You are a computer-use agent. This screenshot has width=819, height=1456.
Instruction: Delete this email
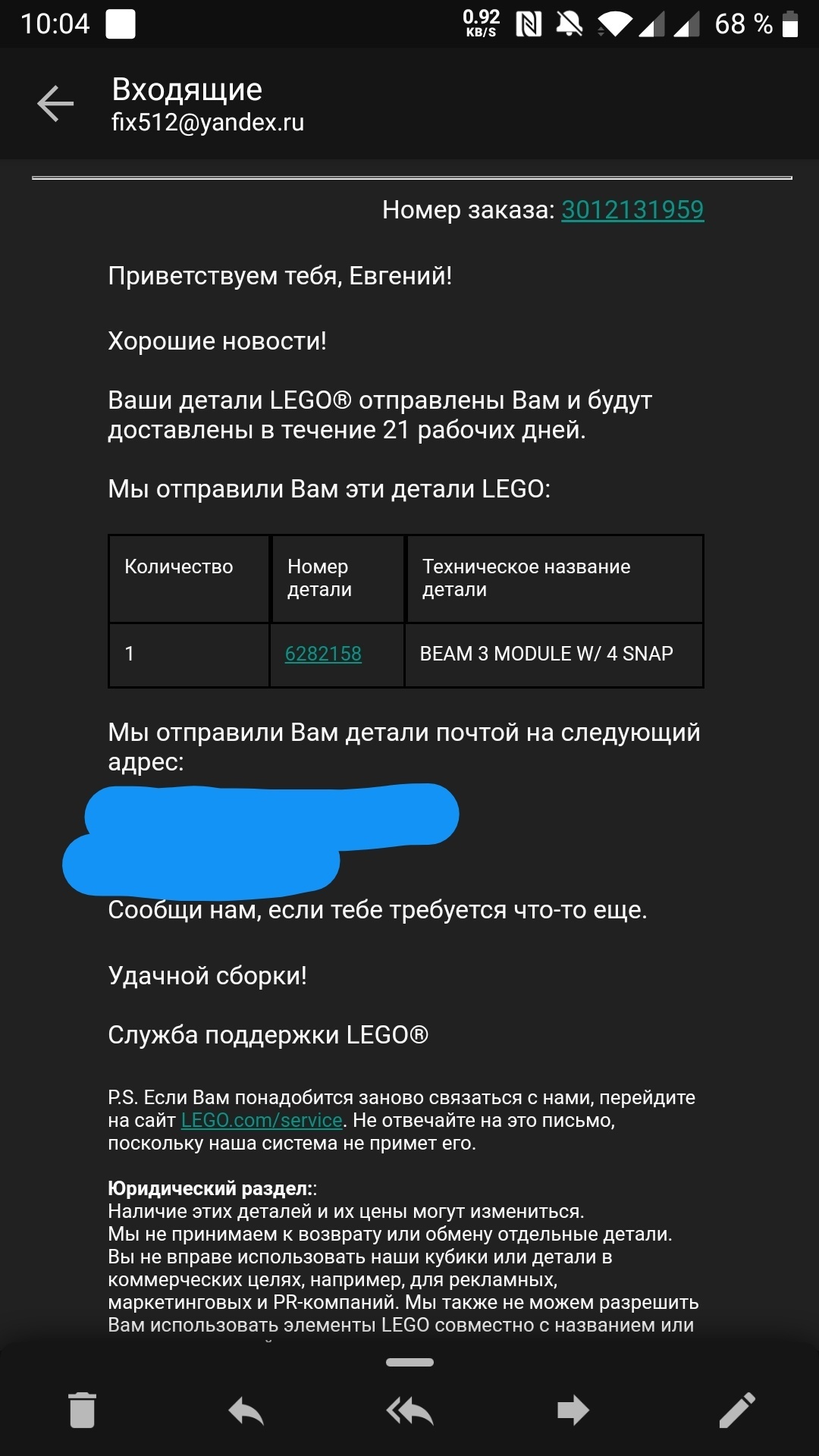pyautogui.click(x=82, y=1410)
